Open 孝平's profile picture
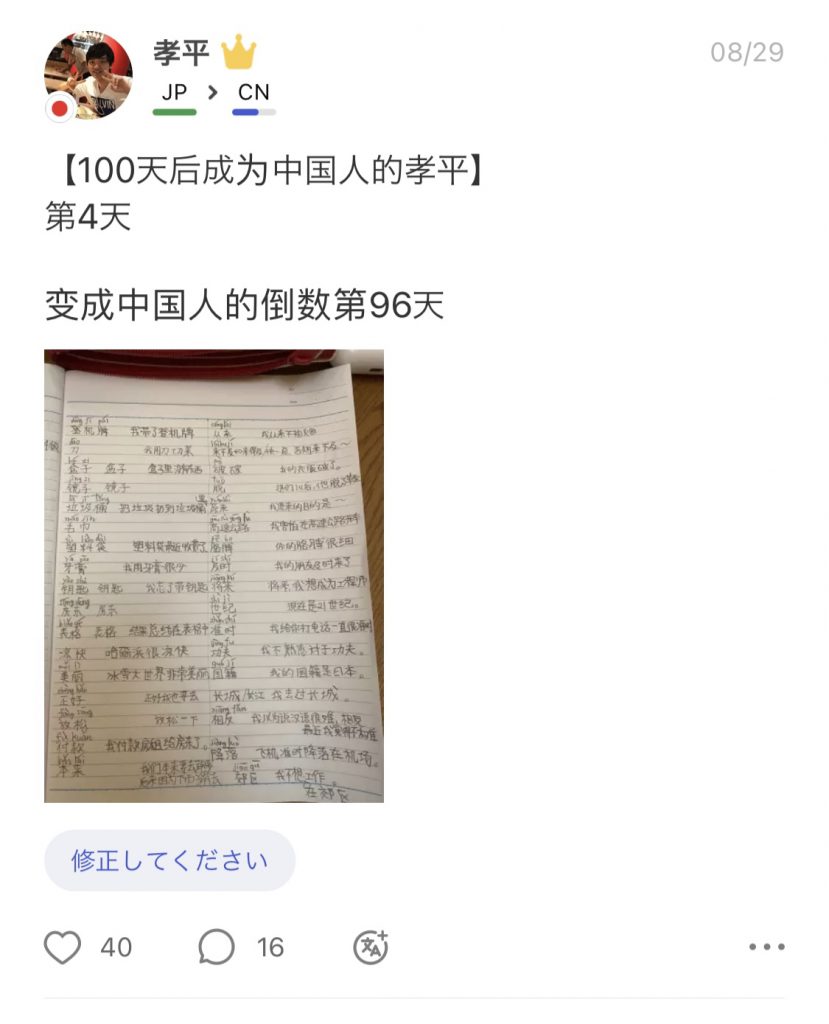 [x=88, y=75]
